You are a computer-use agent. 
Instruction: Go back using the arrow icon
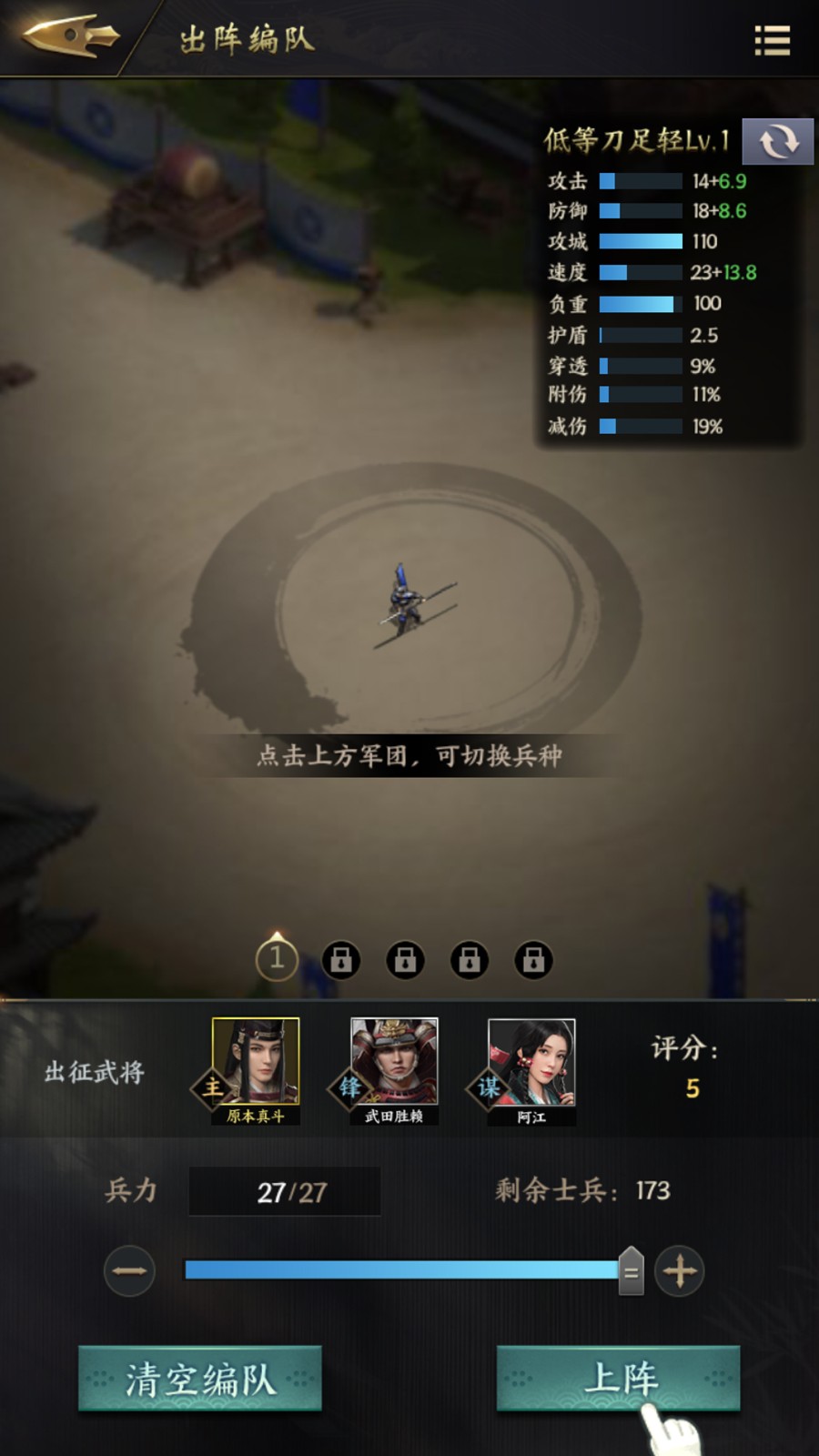(x=71, y=37)
